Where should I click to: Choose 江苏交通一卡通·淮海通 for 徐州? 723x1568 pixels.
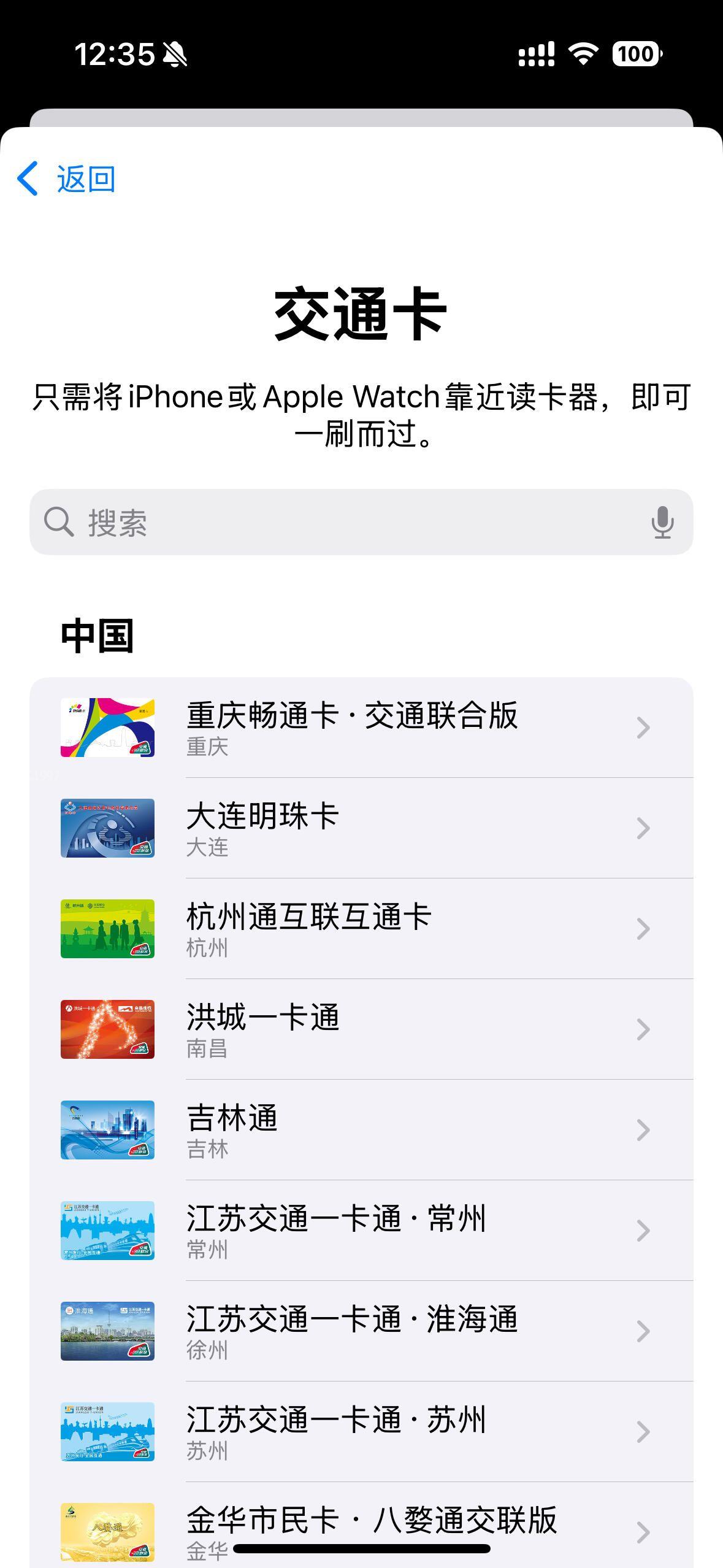click(x=361, y=1331)
